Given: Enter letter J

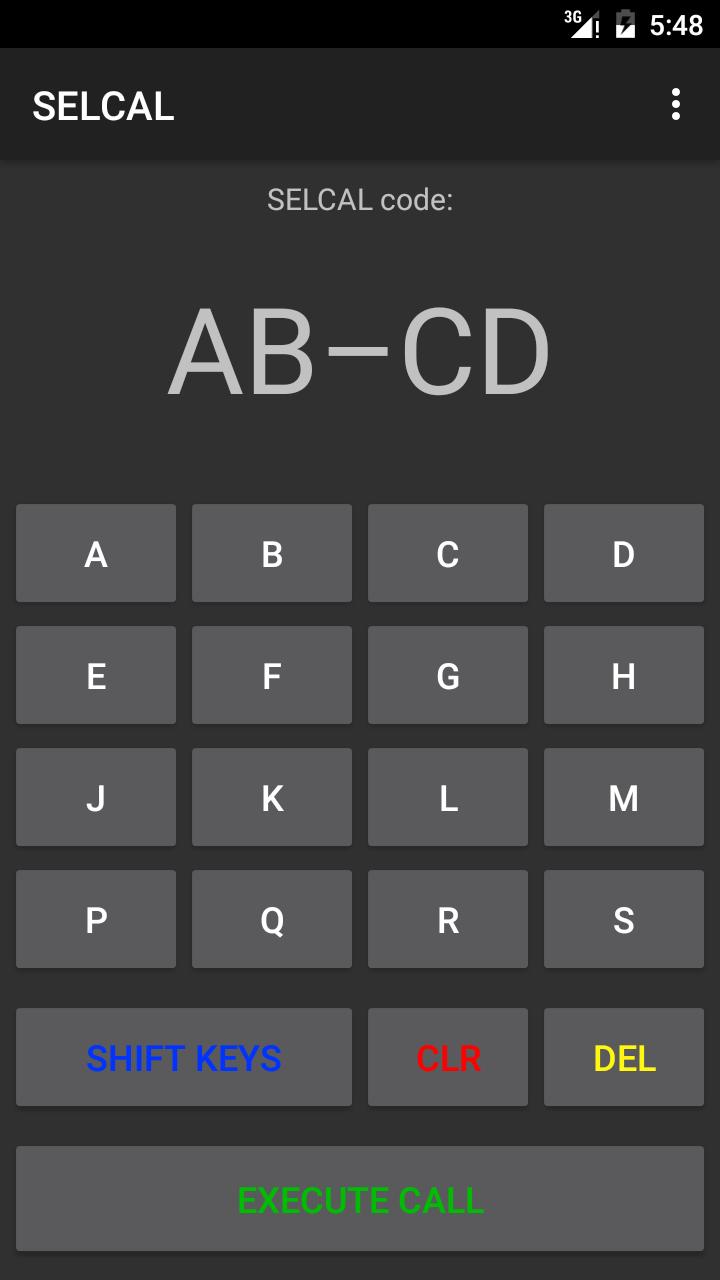Looking at the screenshot, I should coord(96,797).
